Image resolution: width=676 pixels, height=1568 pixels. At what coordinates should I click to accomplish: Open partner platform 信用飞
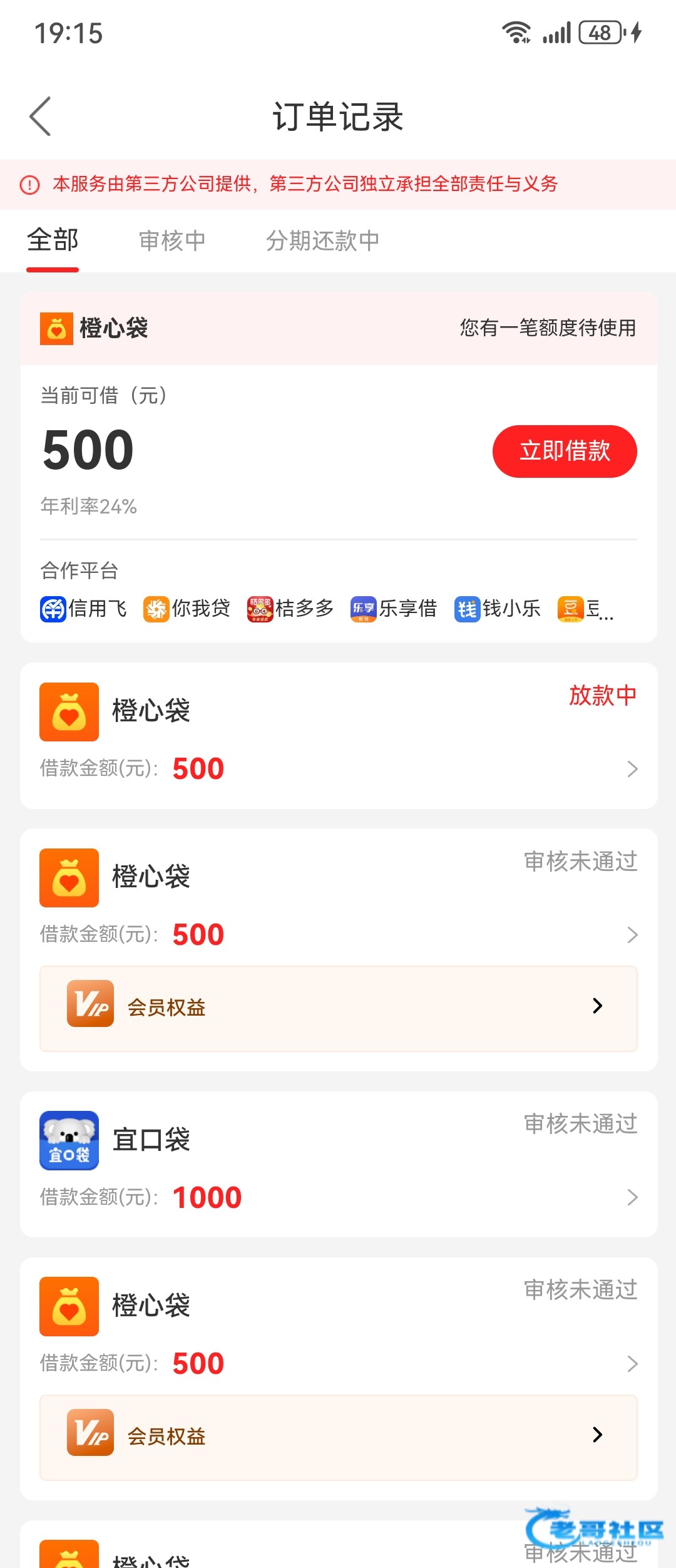(84, 609)
